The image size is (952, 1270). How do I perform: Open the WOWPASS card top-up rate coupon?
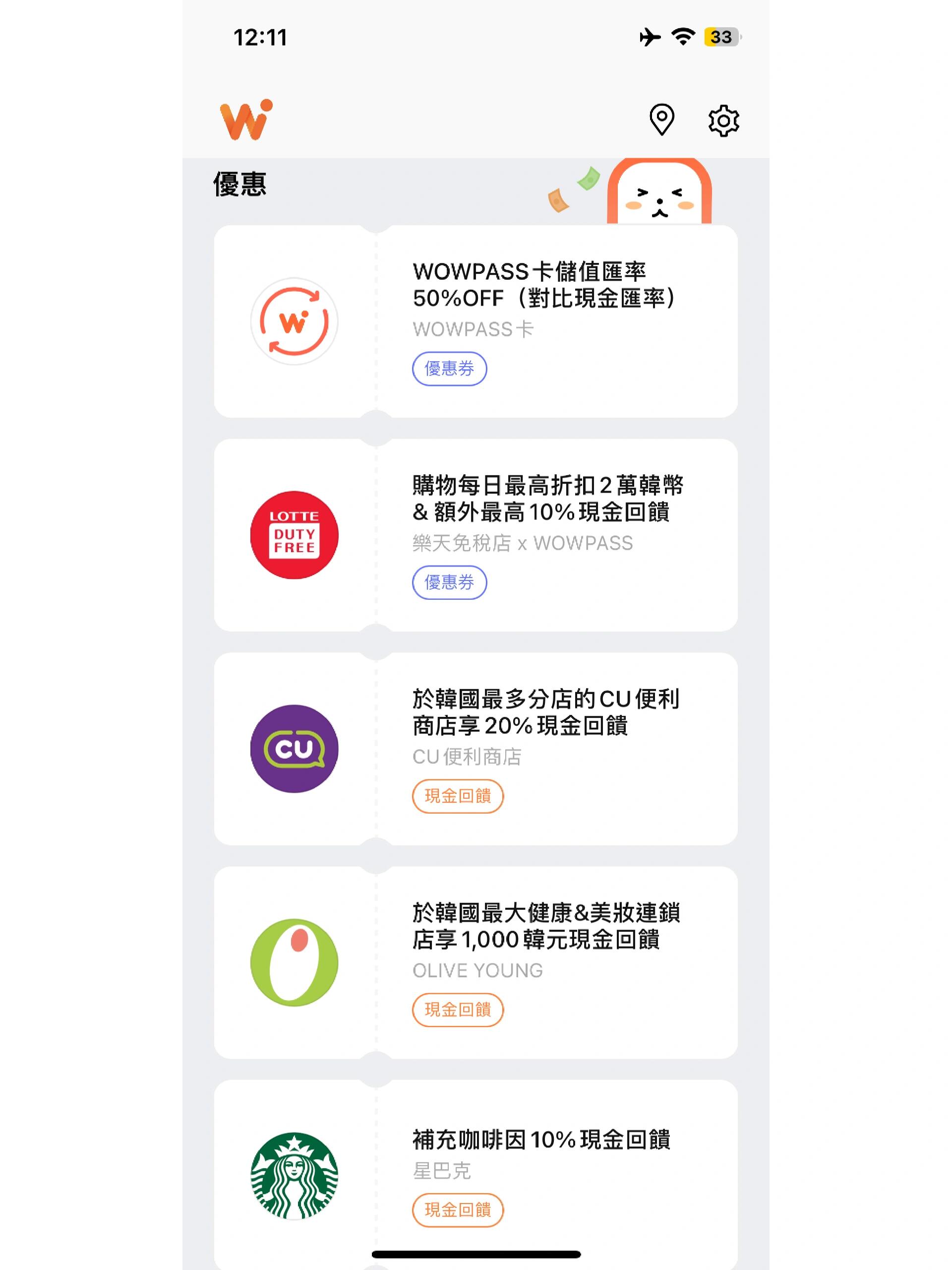coord(475,321)
